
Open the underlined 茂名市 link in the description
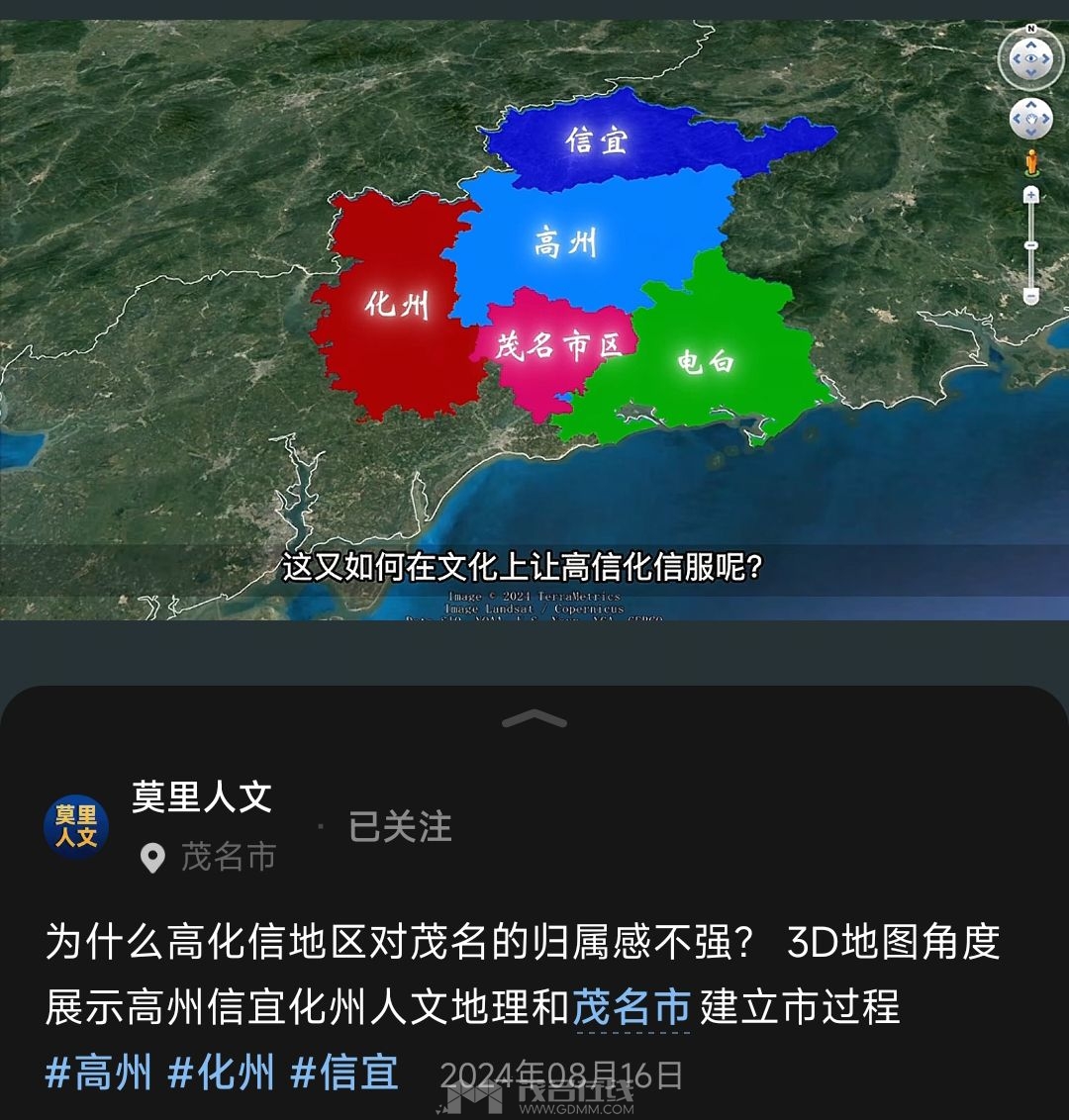(632, 1008)
